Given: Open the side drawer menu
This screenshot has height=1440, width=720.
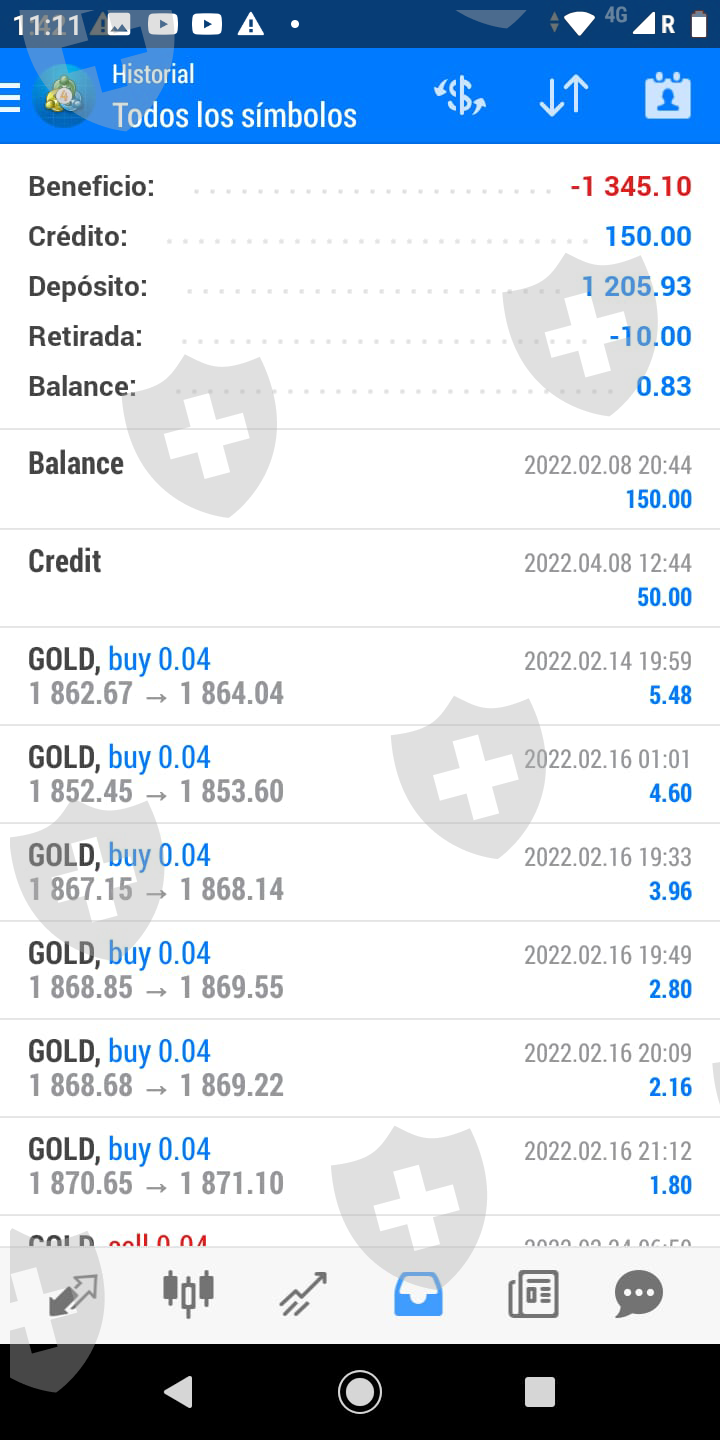Looking at the screenshot, I should point(12,97).
